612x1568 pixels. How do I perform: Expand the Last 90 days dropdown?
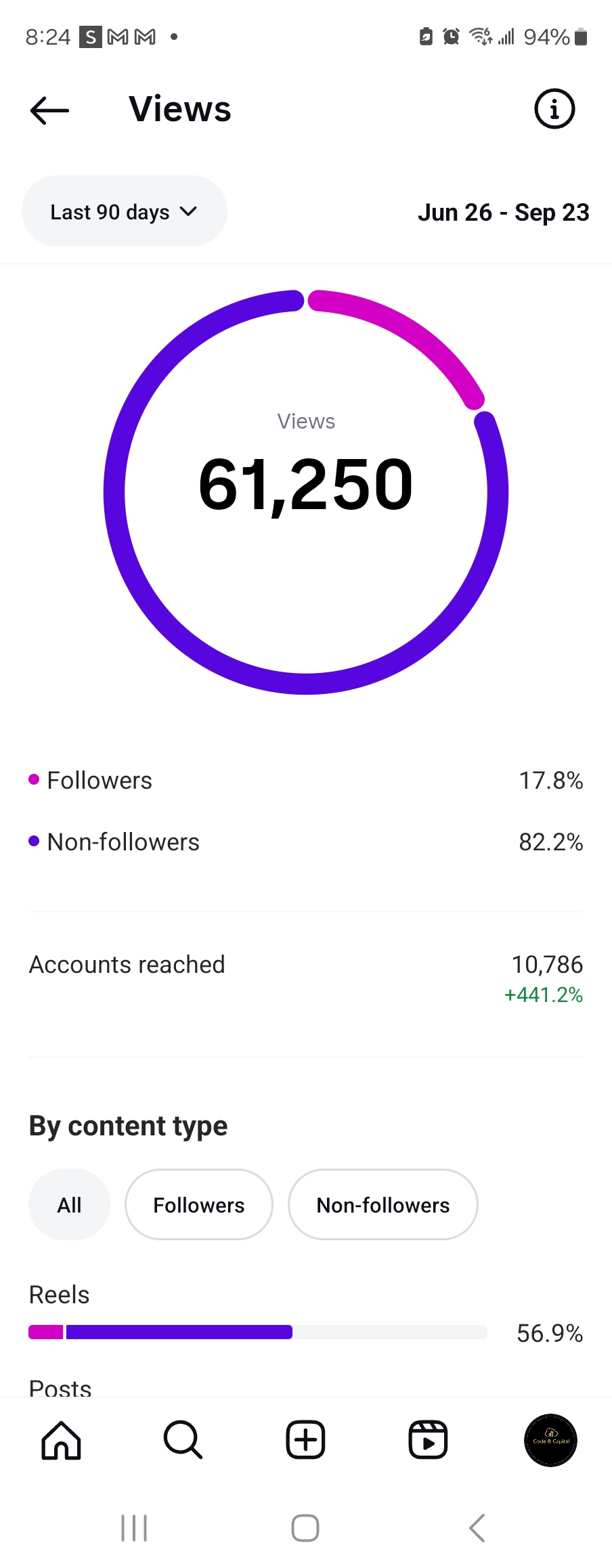pos(124,212)
